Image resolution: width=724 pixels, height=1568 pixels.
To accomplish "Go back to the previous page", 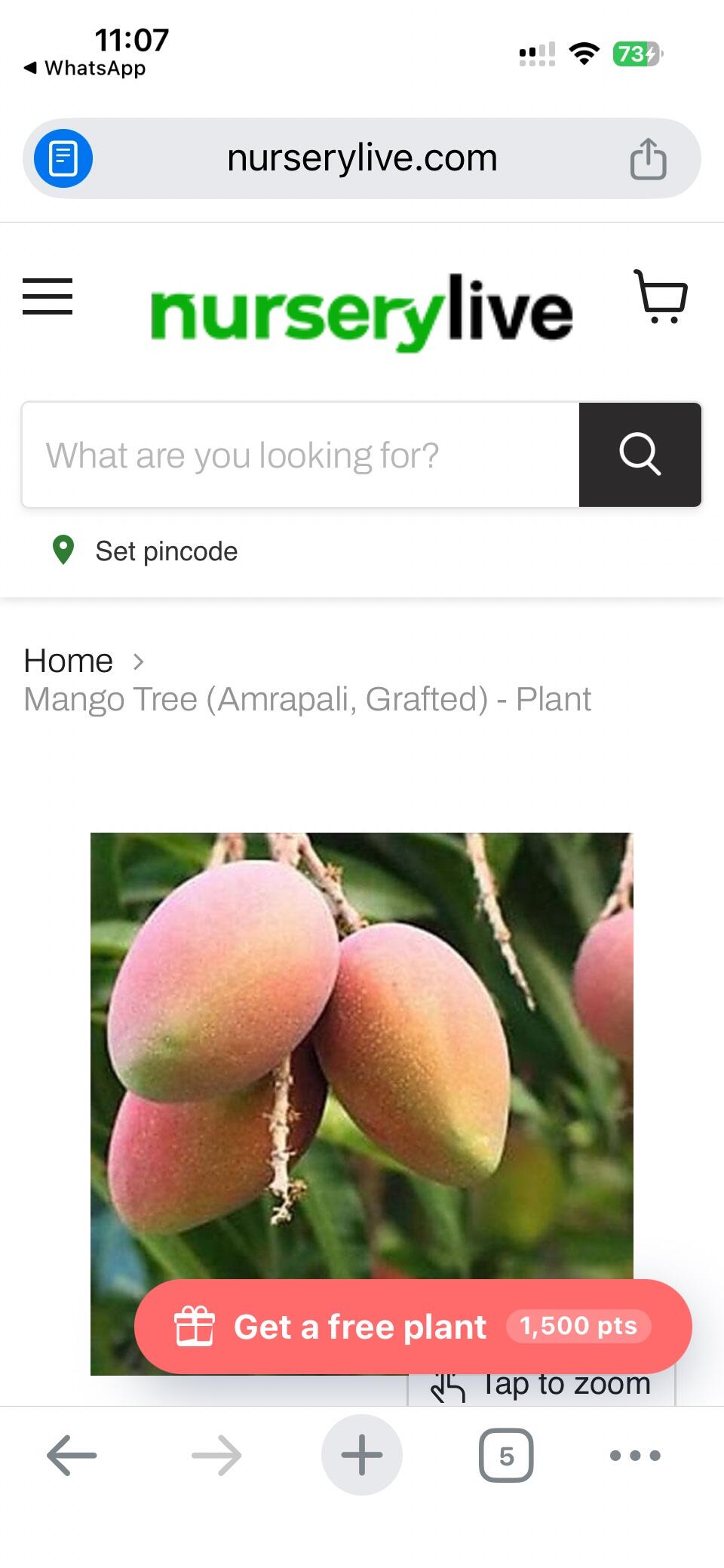I will (72, 1455).
